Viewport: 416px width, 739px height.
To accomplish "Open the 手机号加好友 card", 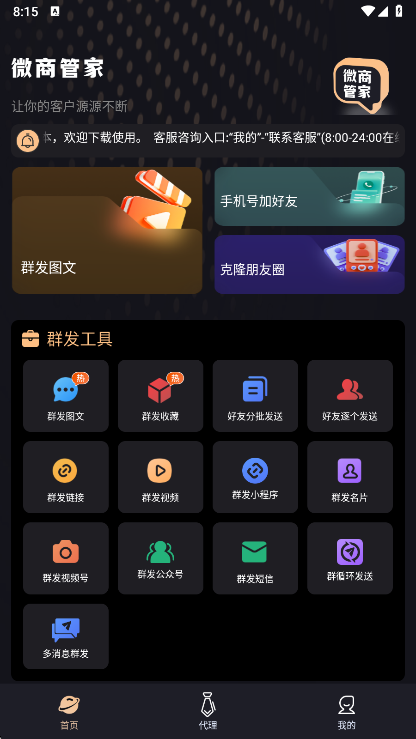I will tap(310, 197).
